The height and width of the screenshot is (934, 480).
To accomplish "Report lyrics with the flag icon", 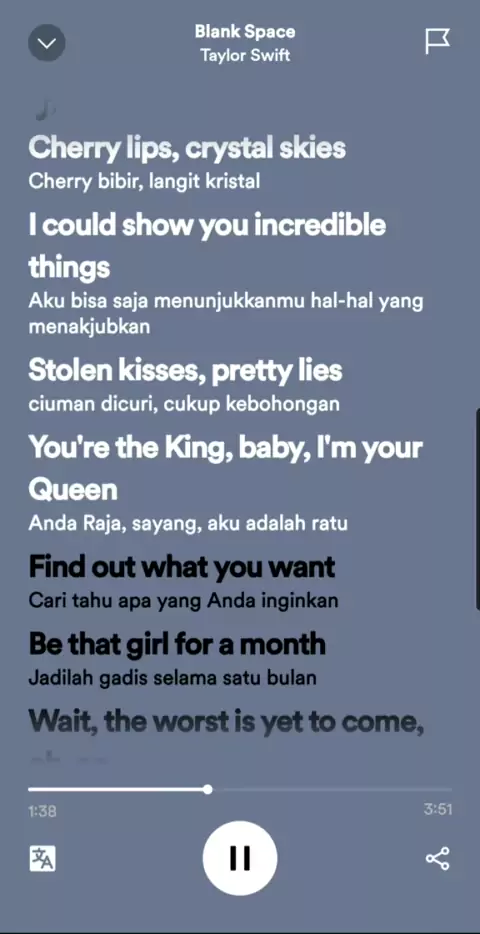I will (x=438, y=42).
